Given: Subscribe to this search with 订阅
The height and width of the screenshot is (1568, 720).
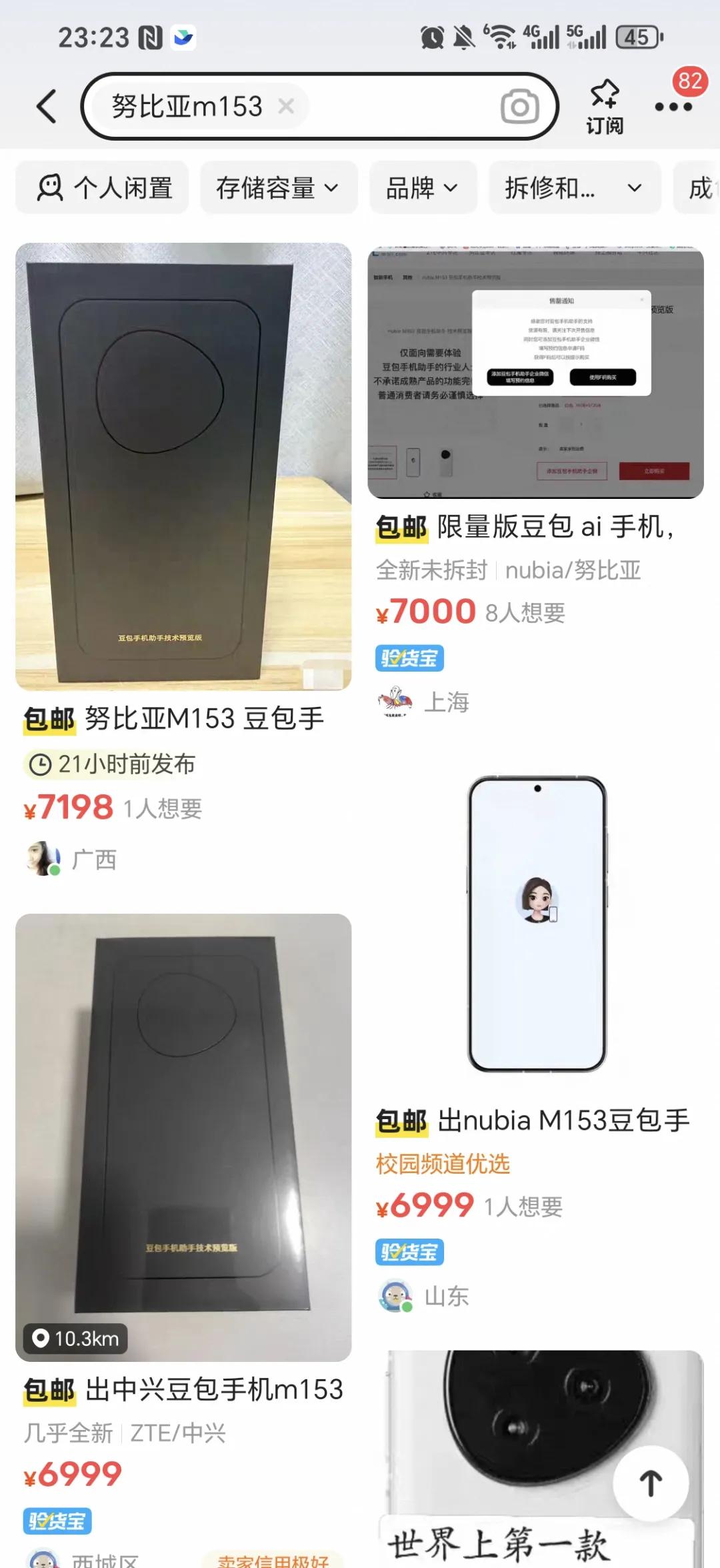Looking at the screenshot, I should (605, 107).
